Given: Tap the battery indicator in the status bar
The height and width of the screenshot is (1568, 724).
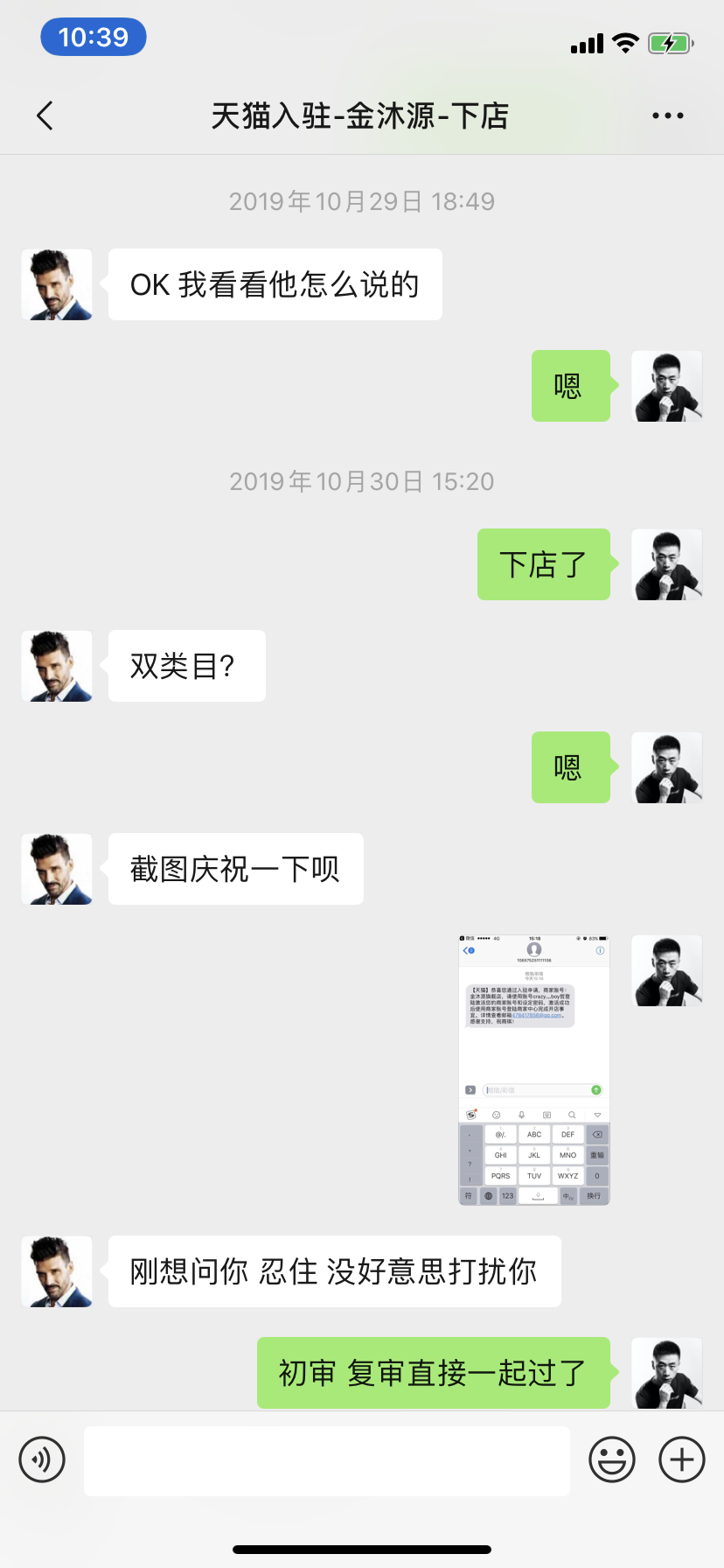Looking at the screenshot, I should pyautogui.click(x=670, y=43).
